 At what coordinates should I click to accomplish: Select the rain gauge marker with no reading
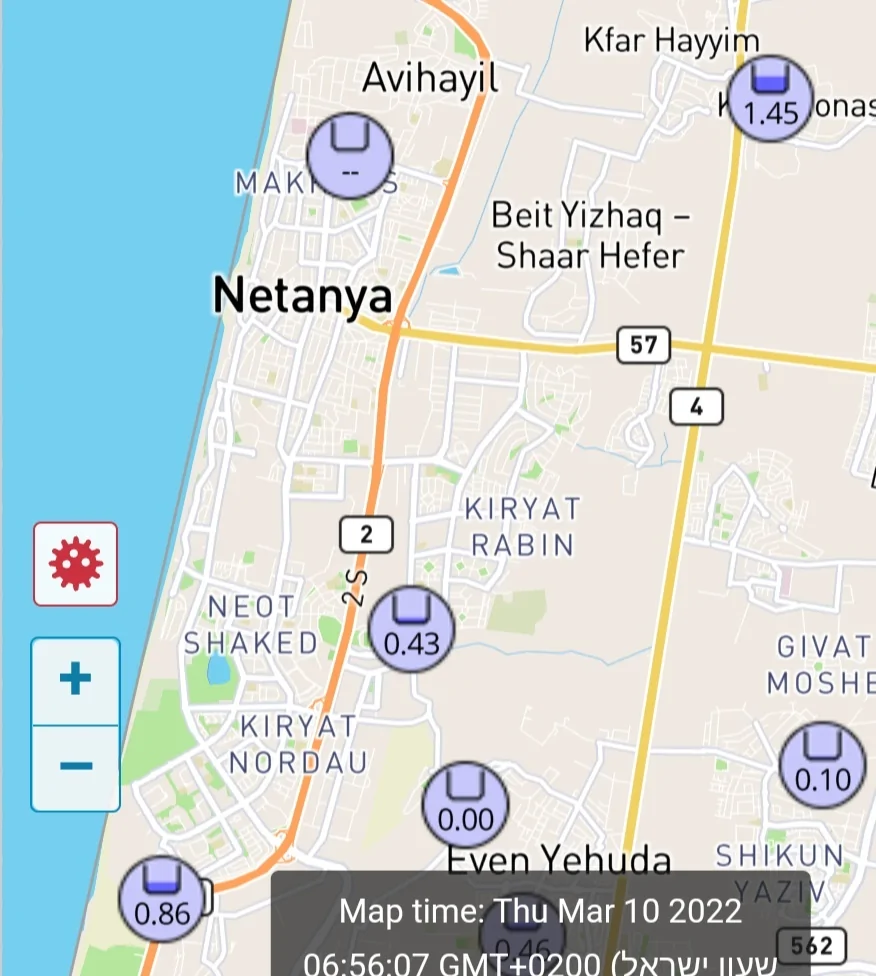(x=350, y=156)
